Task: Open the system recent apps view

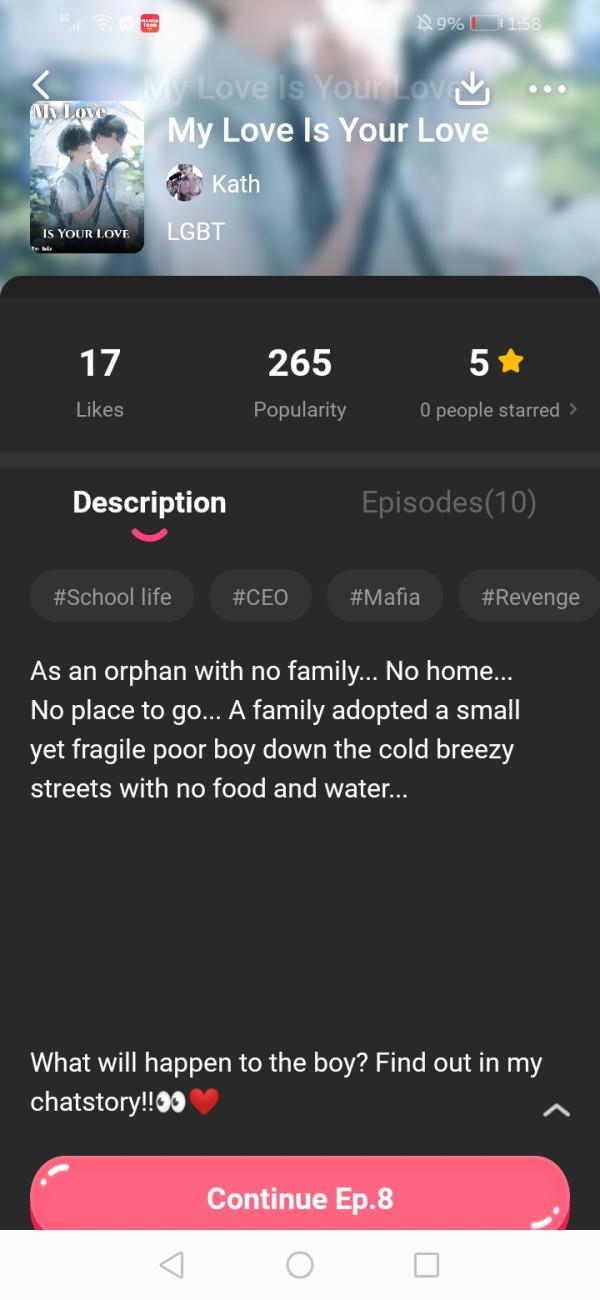Action: pyautogui.click(x=427, y=1265)
